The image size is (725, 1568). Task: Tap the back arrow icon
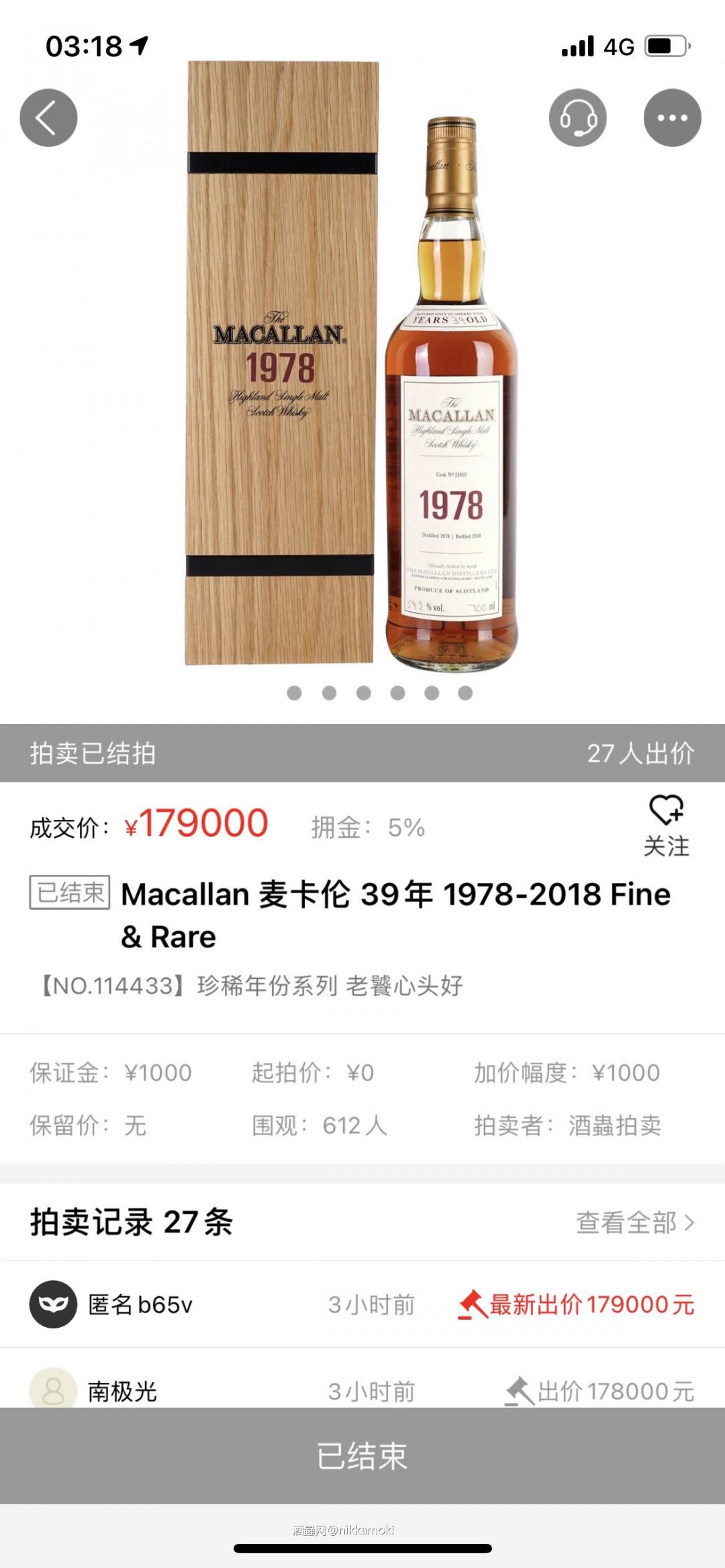(48, 117)
